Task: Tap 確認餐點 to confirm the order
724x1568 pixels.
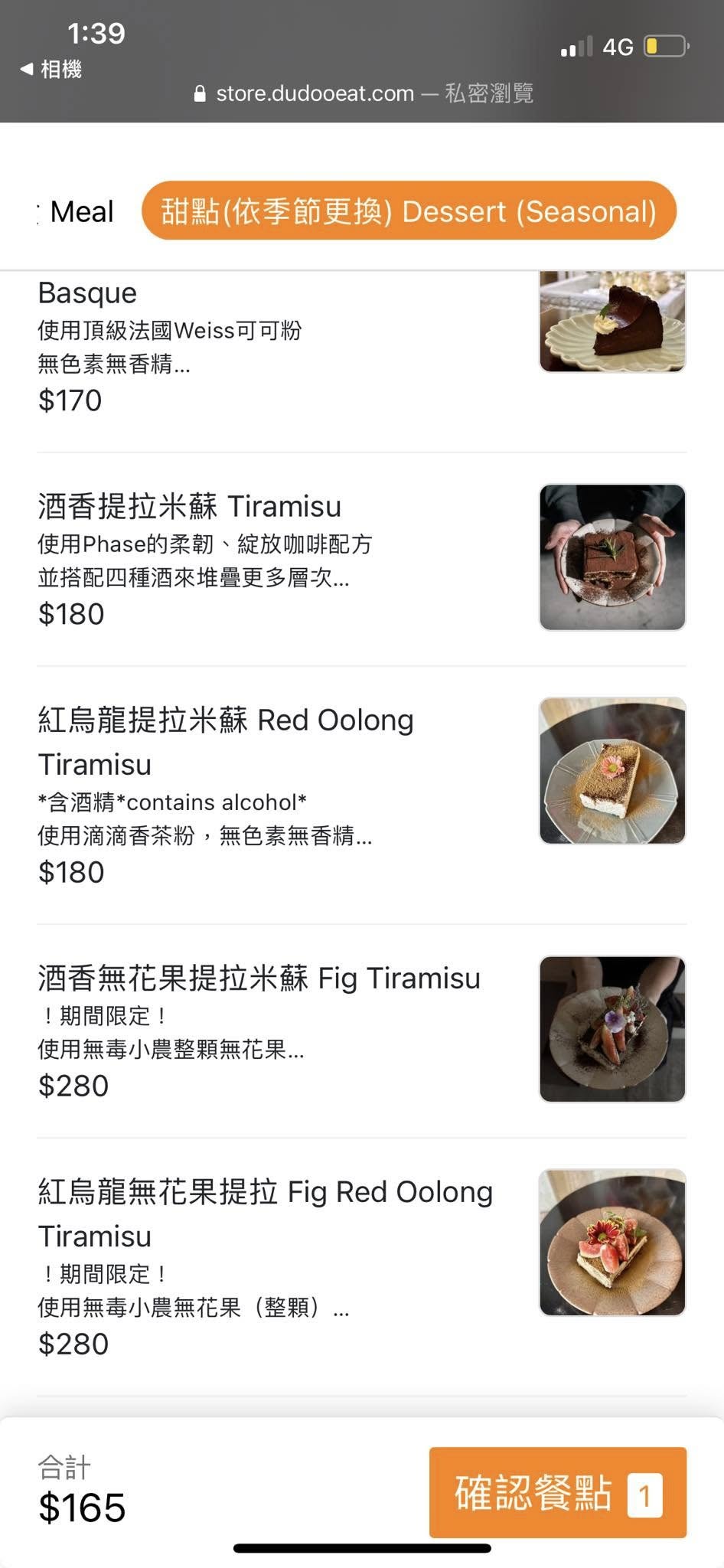Action: click(x=557, y=1492)
